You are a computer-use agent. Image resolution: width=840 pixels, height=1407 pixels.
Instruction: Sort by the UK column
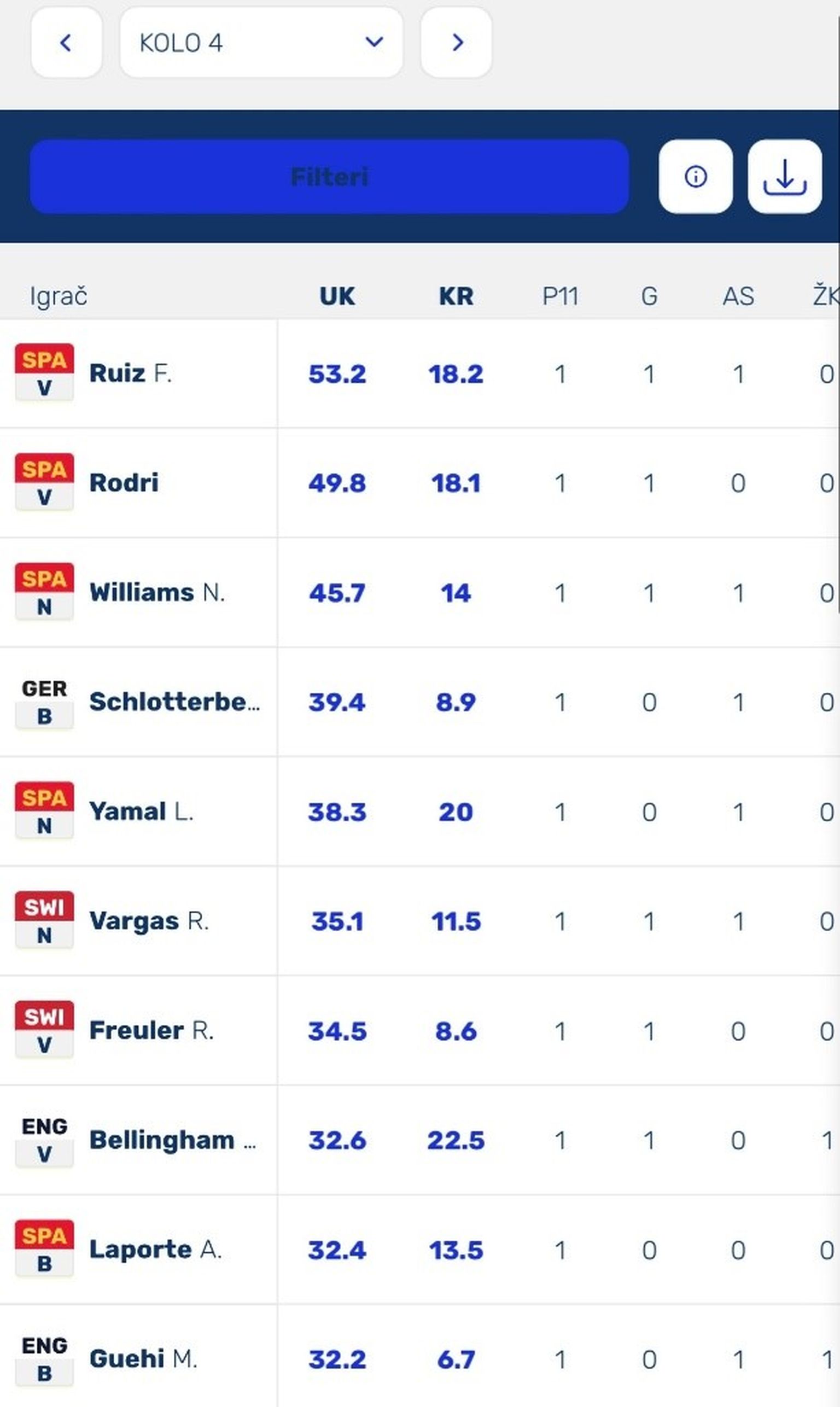pyautogui.click(x=337, y=296)
